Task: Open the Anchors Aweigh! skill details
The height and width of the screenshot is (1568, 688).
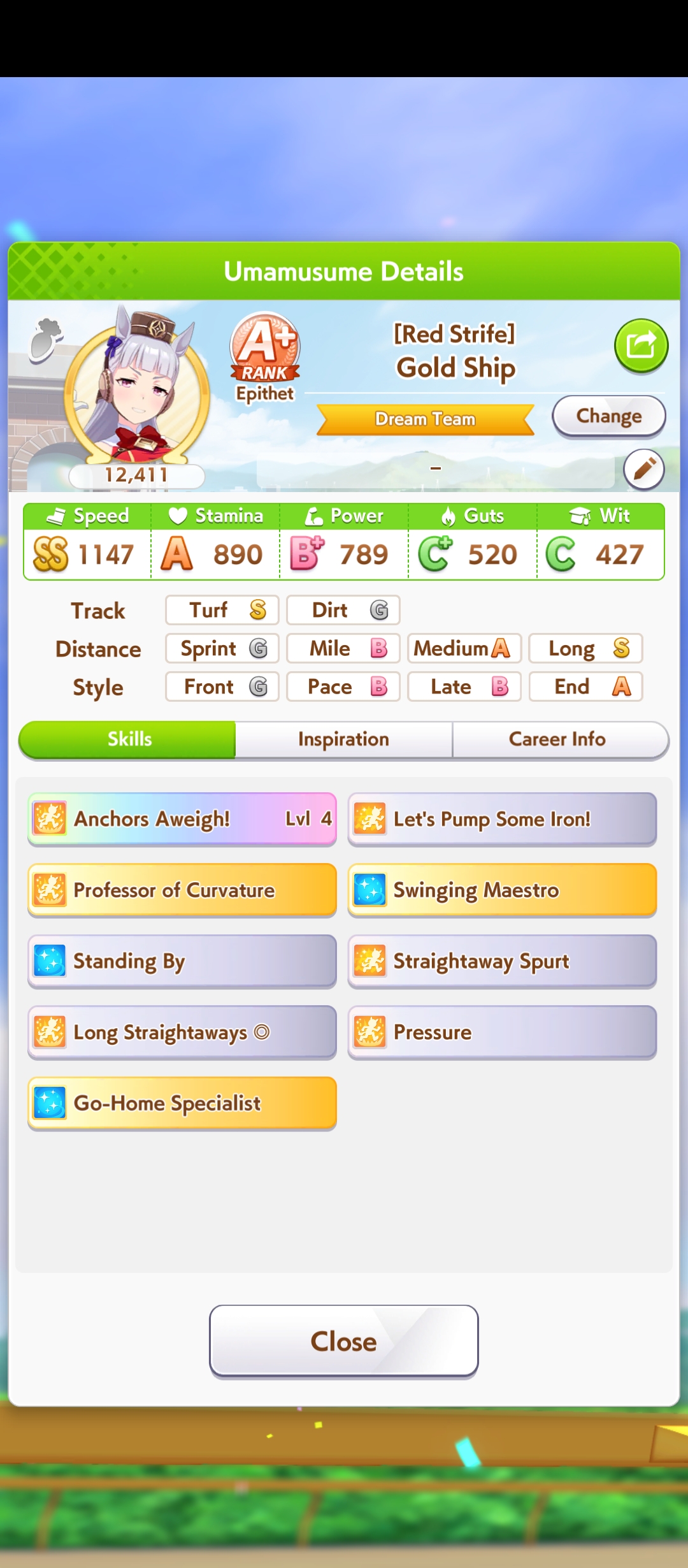Action: pyautogui.click(x=182, y=819)
